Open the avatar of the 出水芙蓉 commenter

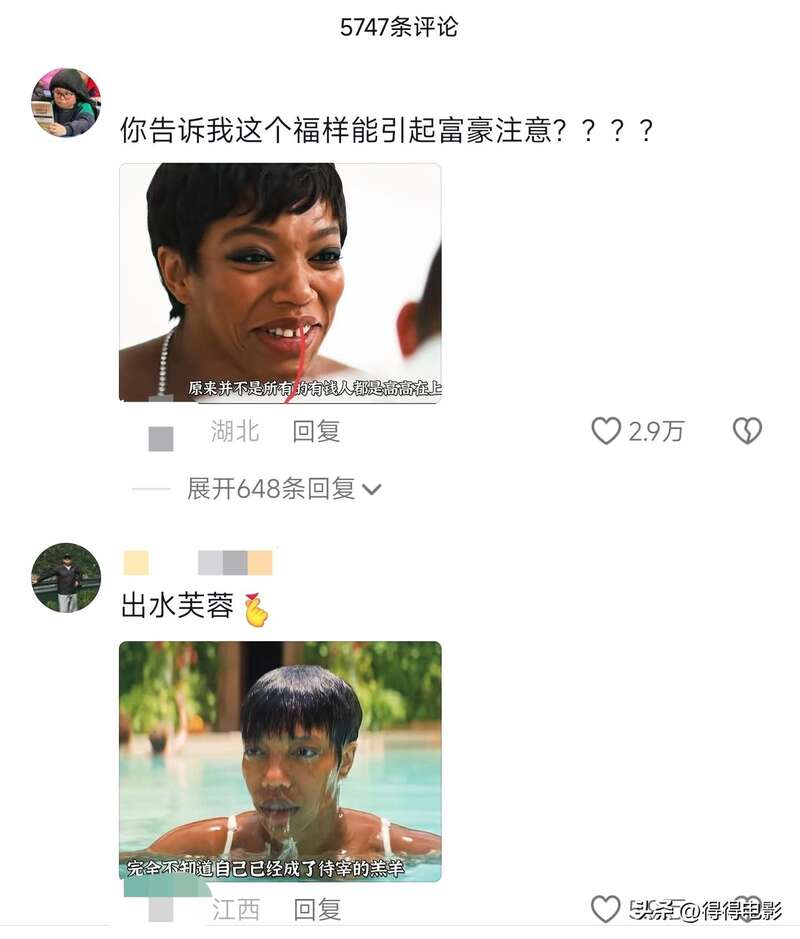[66, 577]
